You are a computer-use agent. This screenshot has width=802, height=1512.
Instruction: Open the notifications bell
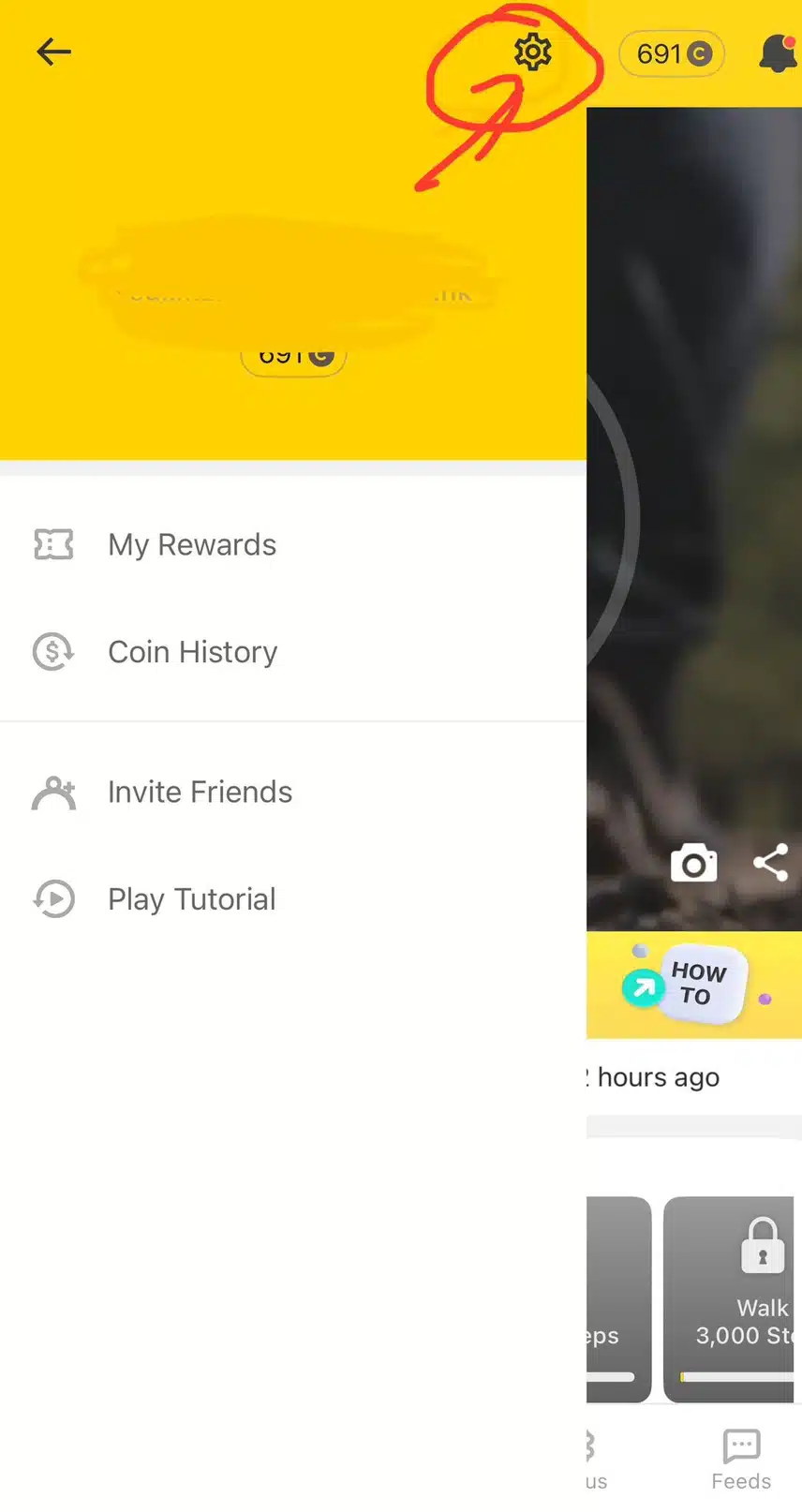tap(777, 53)
